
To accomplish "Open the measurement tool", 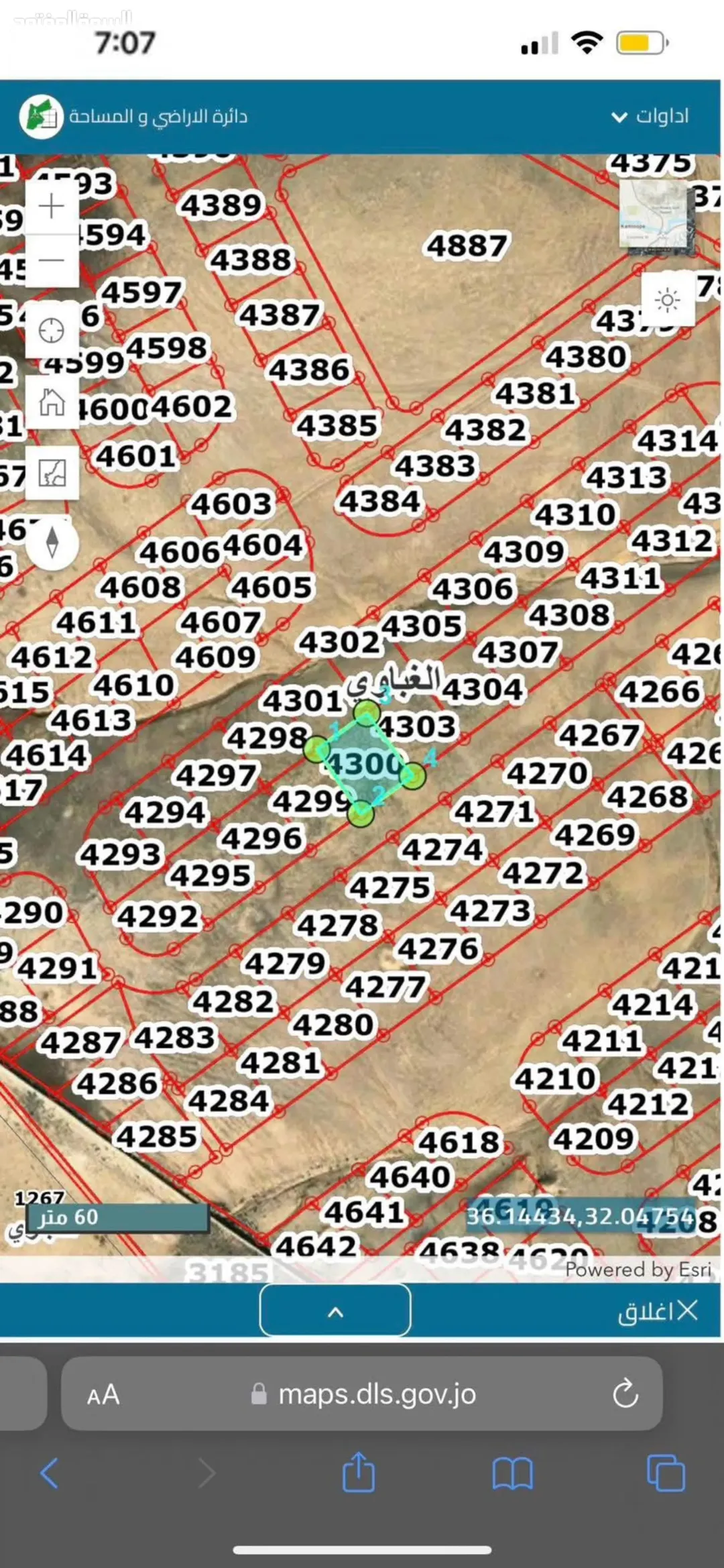I will (52, 473).
